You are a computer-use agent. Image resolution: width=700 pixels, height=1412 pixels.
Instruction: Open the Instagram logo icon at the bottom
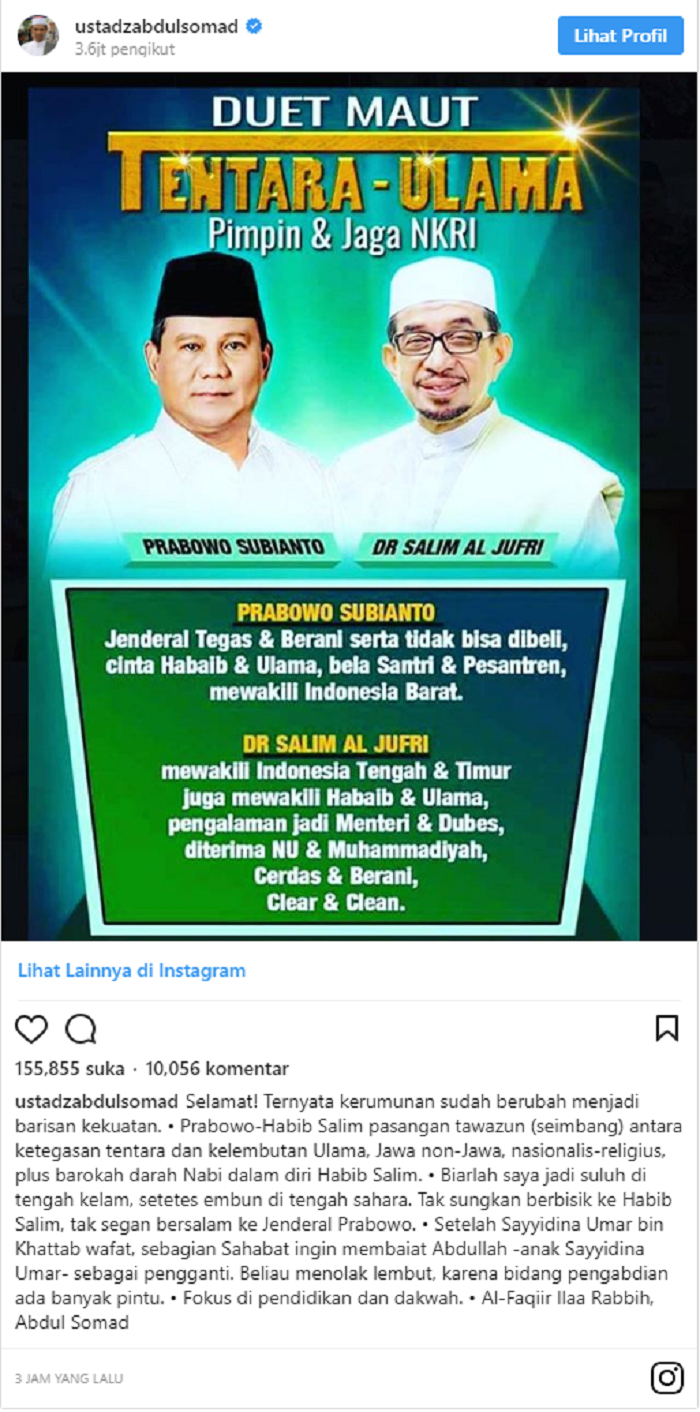click(667, 1378)
